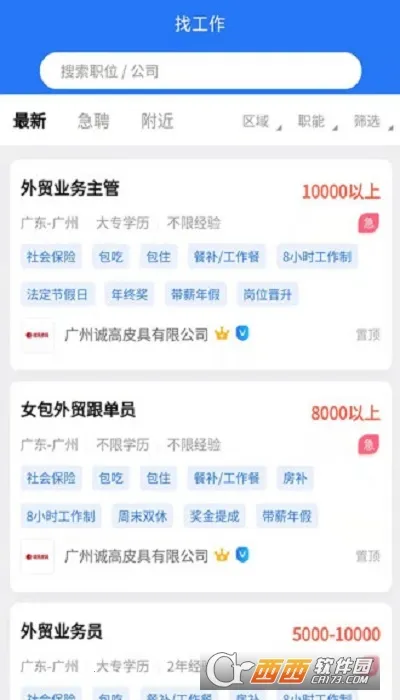The width and height of the screenshot is (400, 700).
Task: Open the 筛选 filter options
Action: coord(373,121)
